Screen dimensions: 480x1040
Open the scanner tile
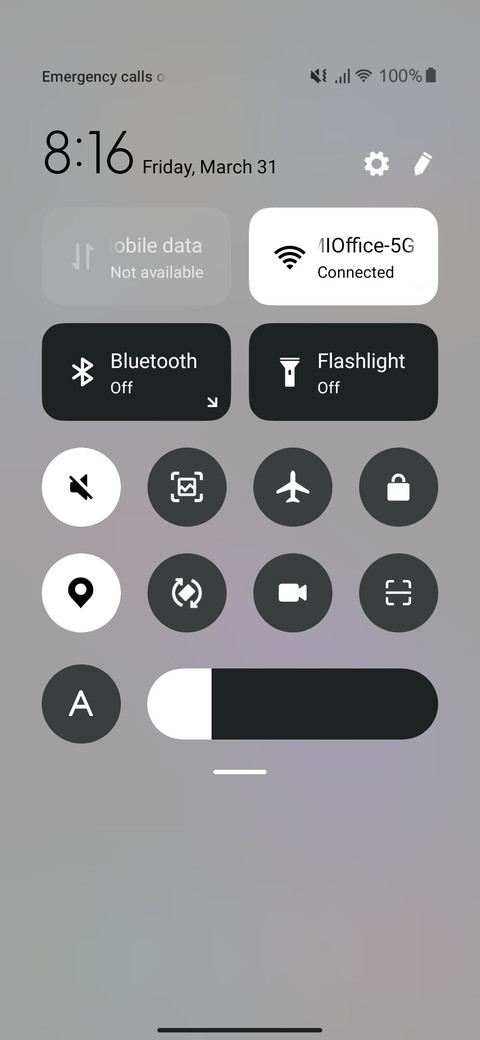coord(398,593)
